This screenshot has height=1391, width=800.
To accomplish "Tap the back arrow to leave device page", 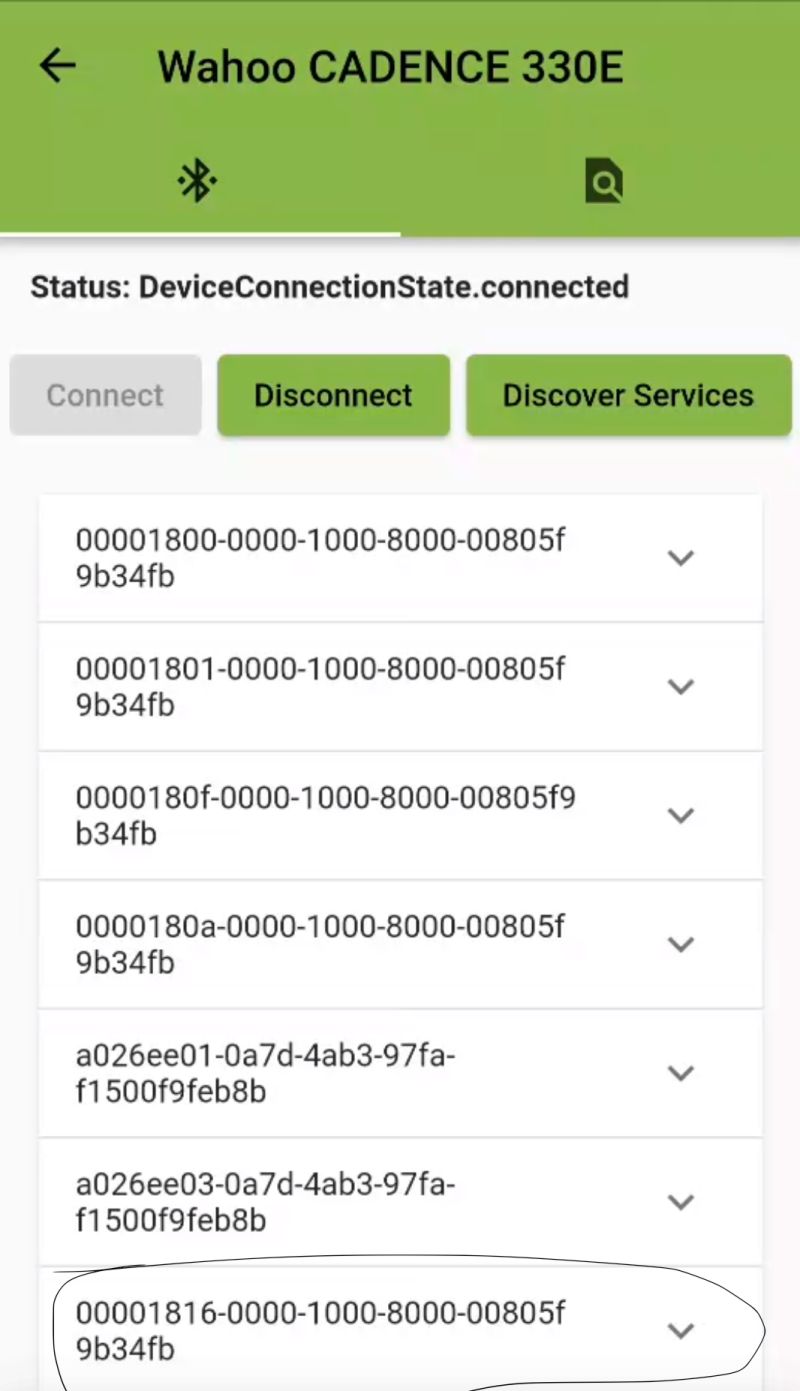I will 57,66.
